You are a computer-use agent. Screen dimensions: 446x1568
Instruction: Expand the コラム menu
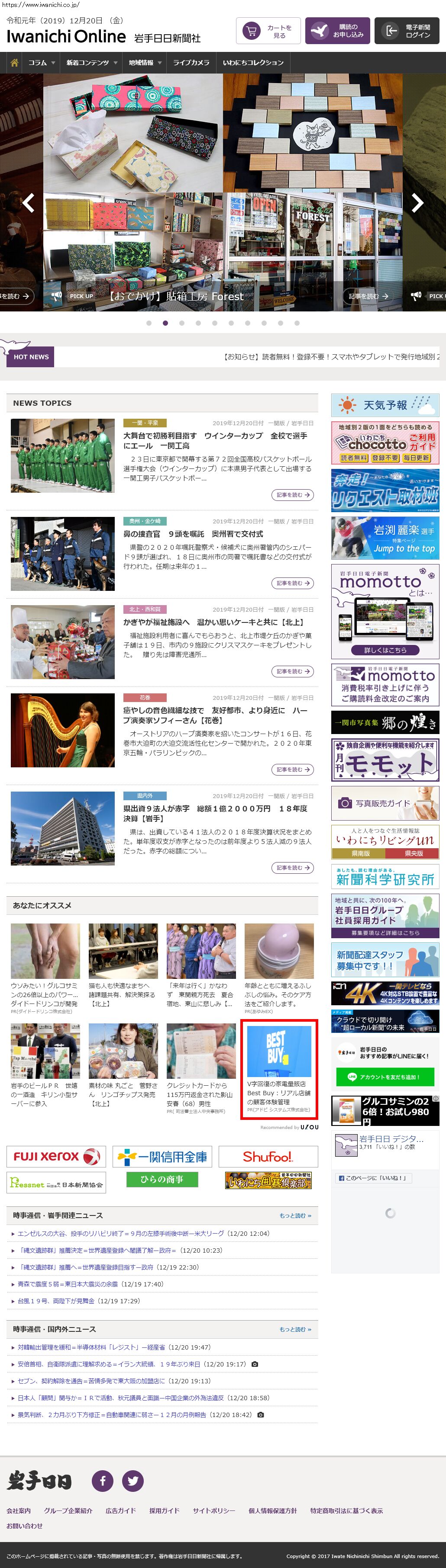click(x=42, y=63)
